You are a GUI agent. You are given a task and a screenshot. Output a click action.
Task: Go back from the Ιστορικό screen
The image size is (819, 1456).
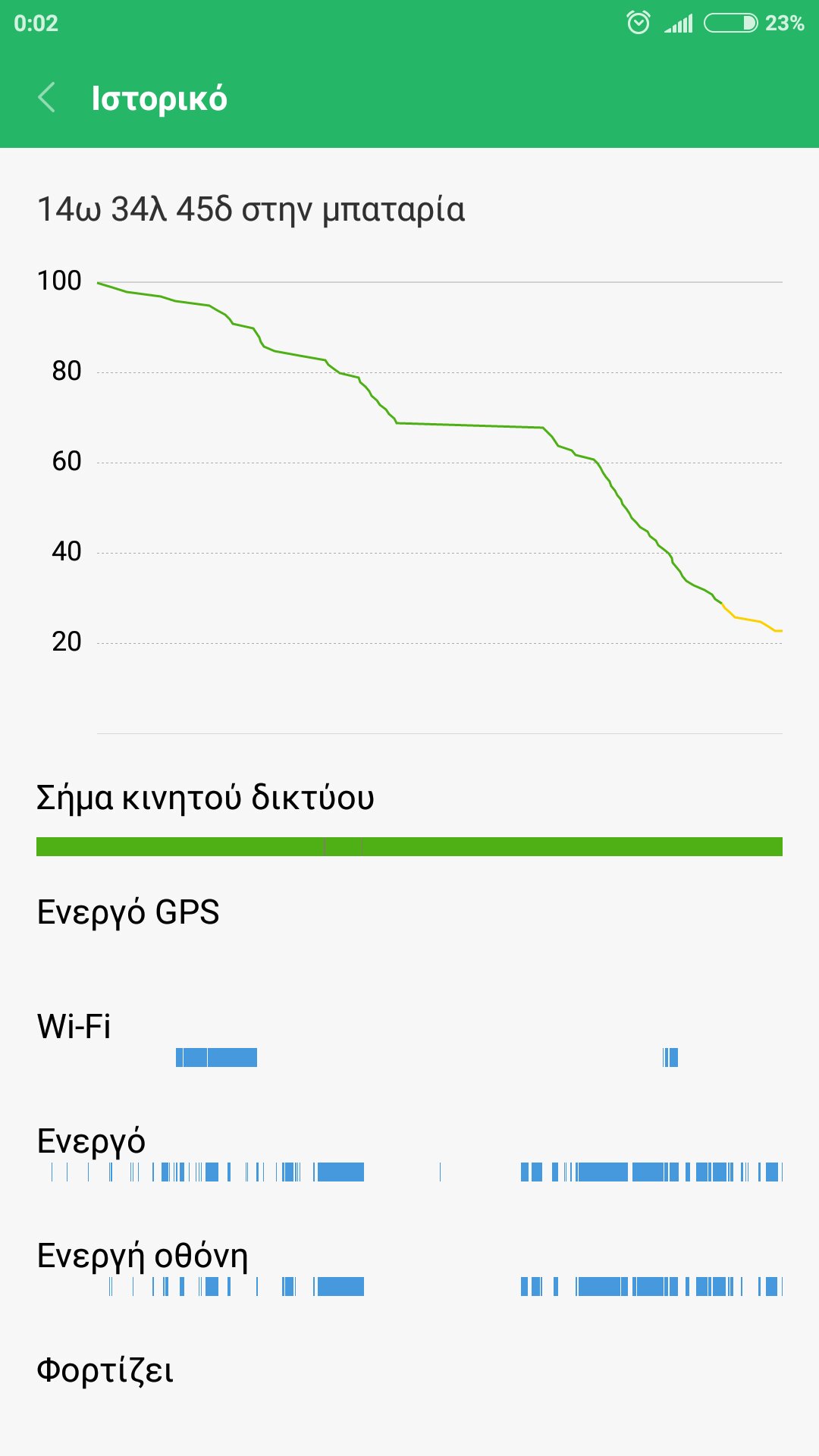[x=47, y=98]
